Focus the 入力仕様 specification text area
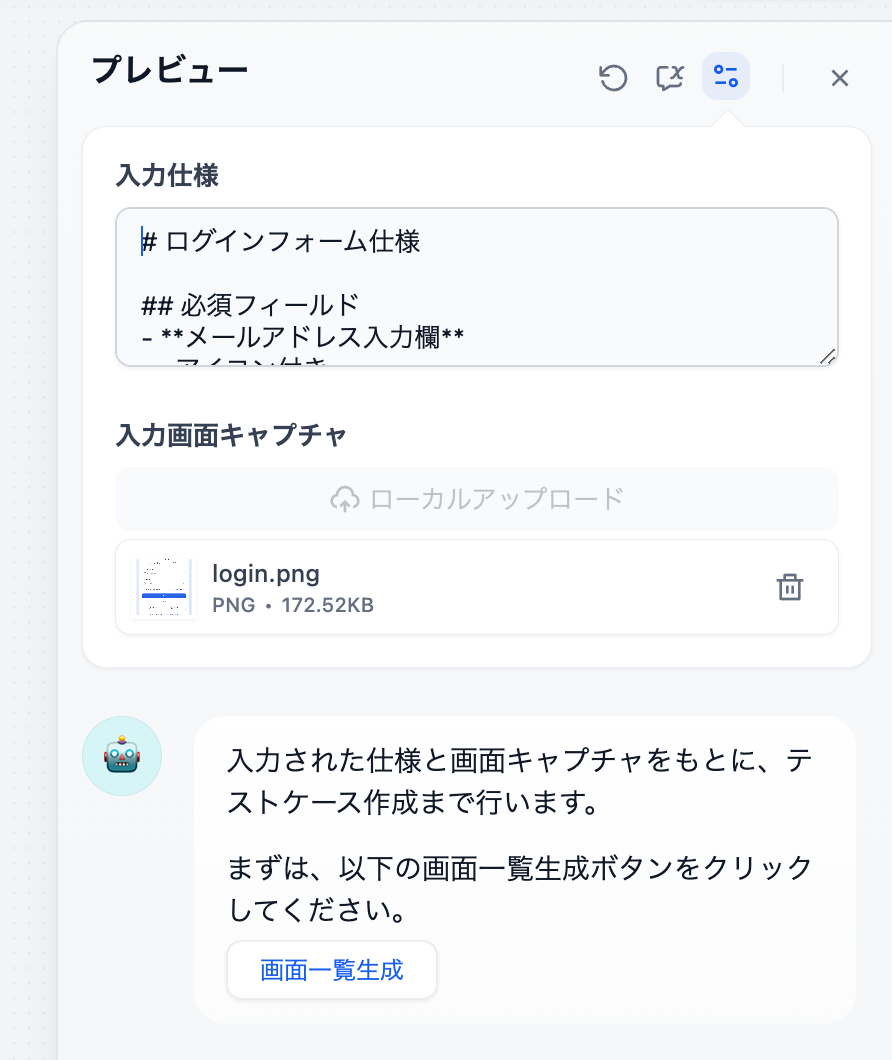 coord(476,285)
